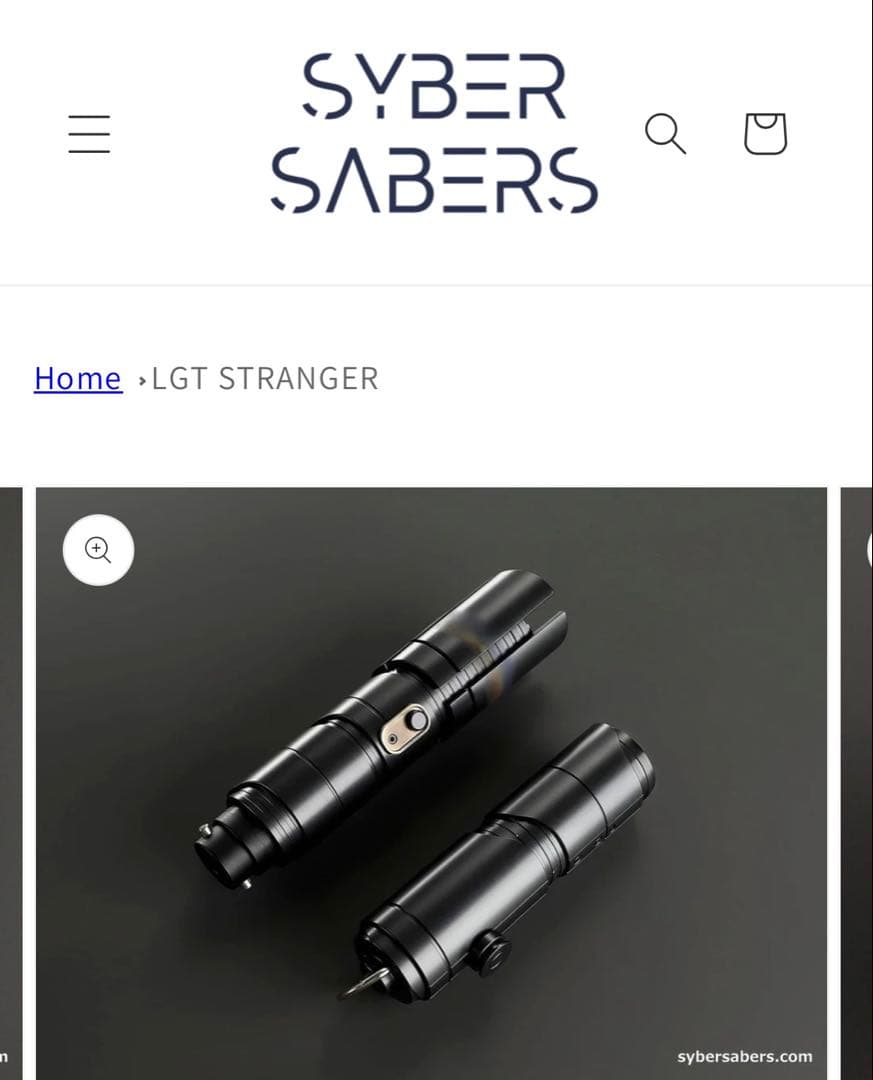The width and height of the screenshot is (873, 1080).
Task: Tap the Syber Sabers logo to go home
Action: (x=434, y=134)
